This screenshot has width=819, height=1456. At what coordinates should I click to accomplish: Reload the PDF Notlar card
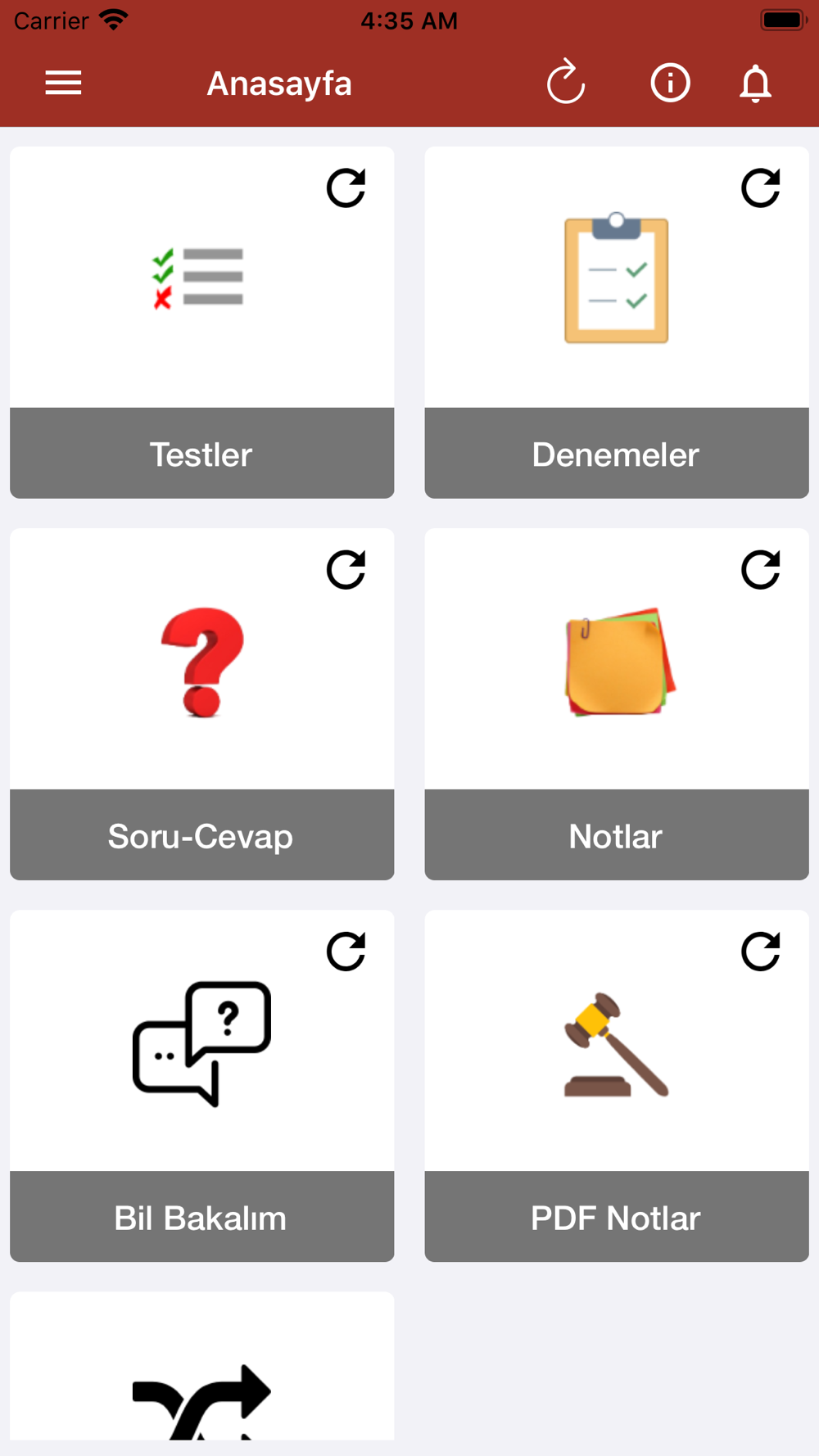760,952
